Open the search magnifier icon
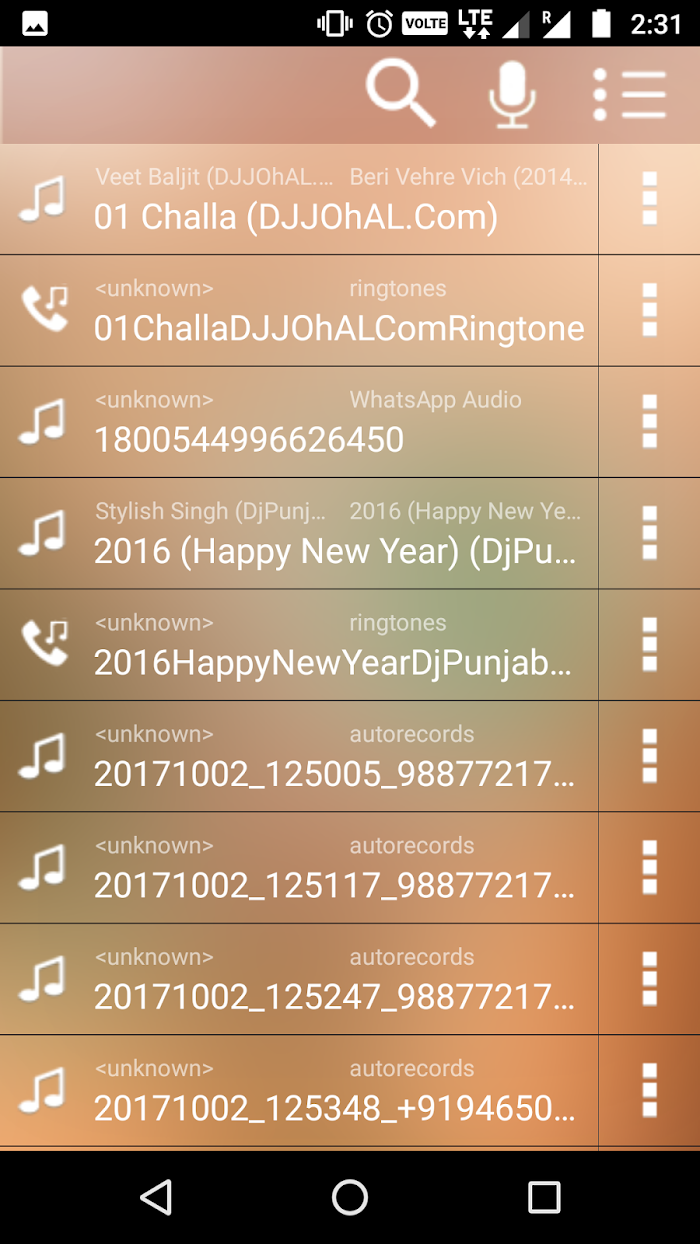 (401, 94)
